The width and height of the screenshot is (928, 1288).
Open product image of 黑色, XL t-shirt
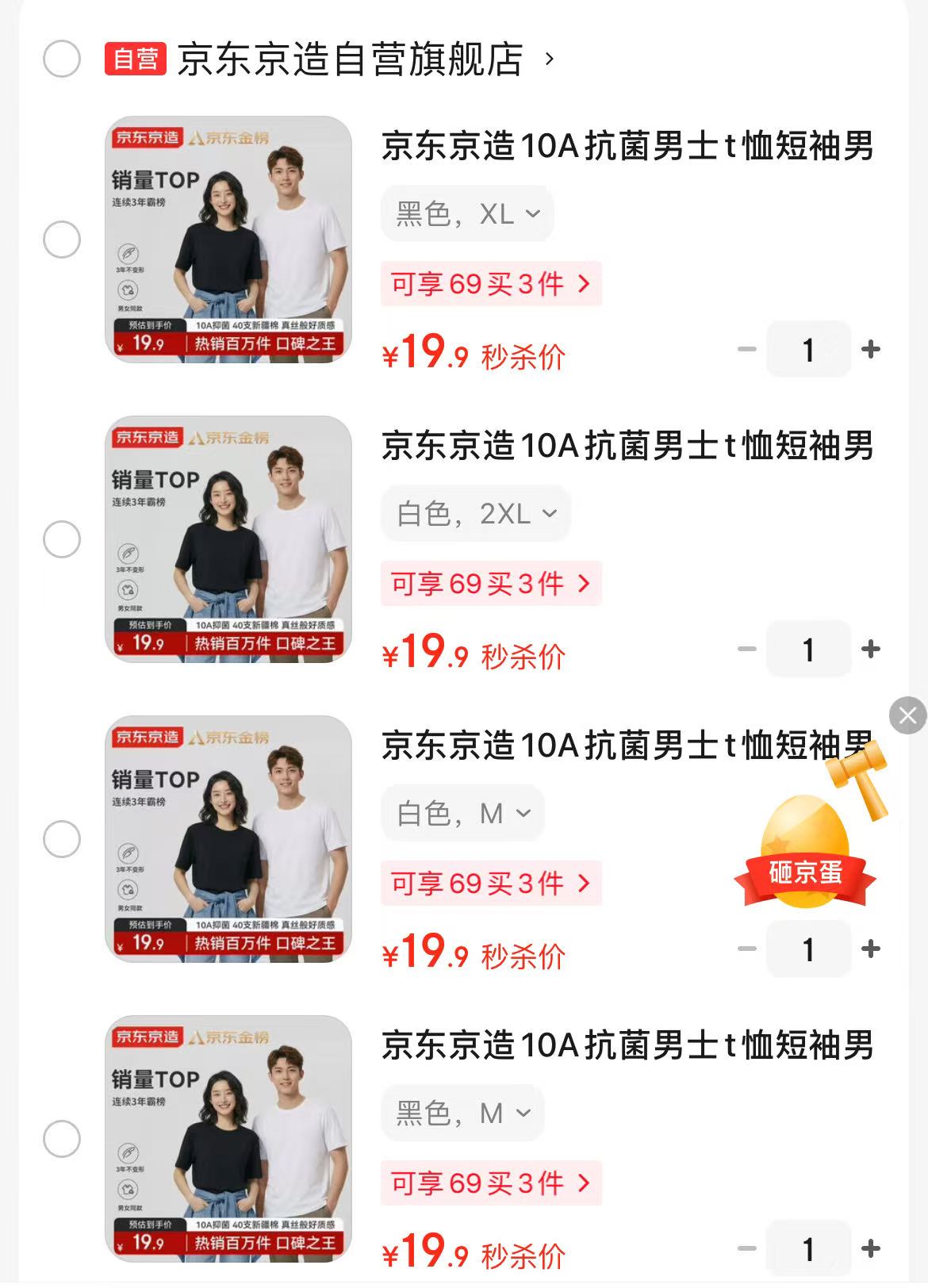pyautogui.click(x=228, y=240)
